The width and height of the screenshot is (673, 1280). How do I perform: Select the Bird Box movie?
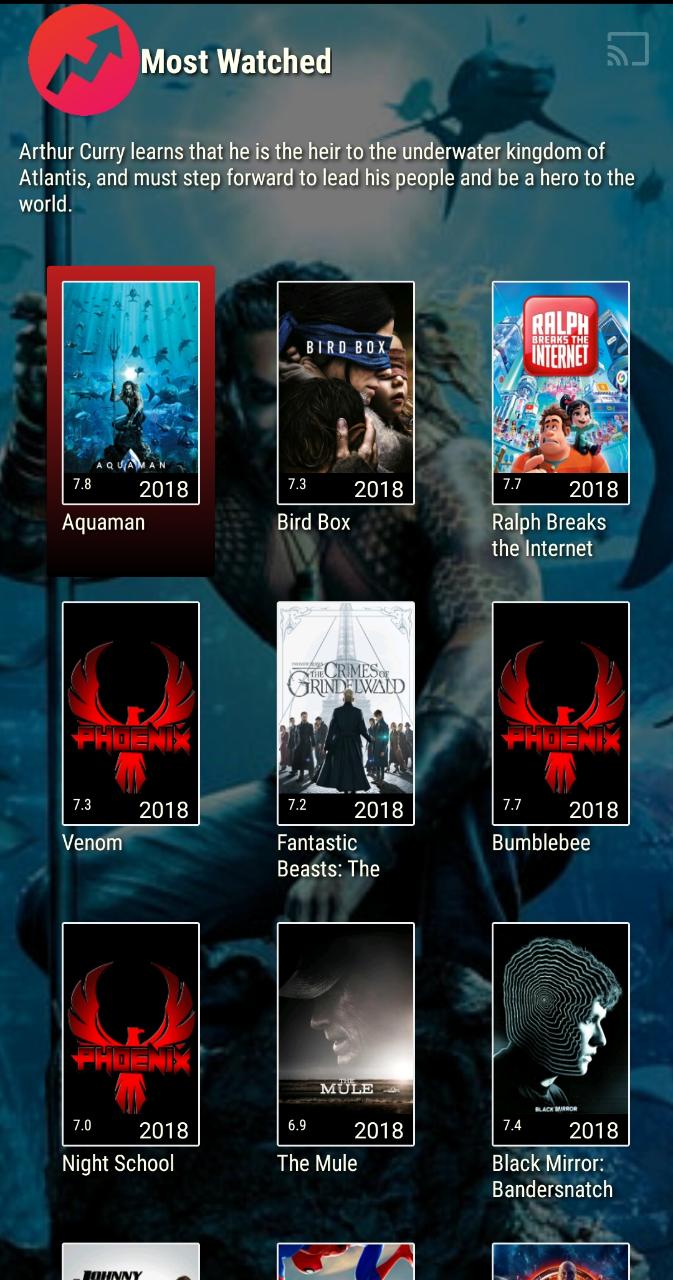pos(345,421)
